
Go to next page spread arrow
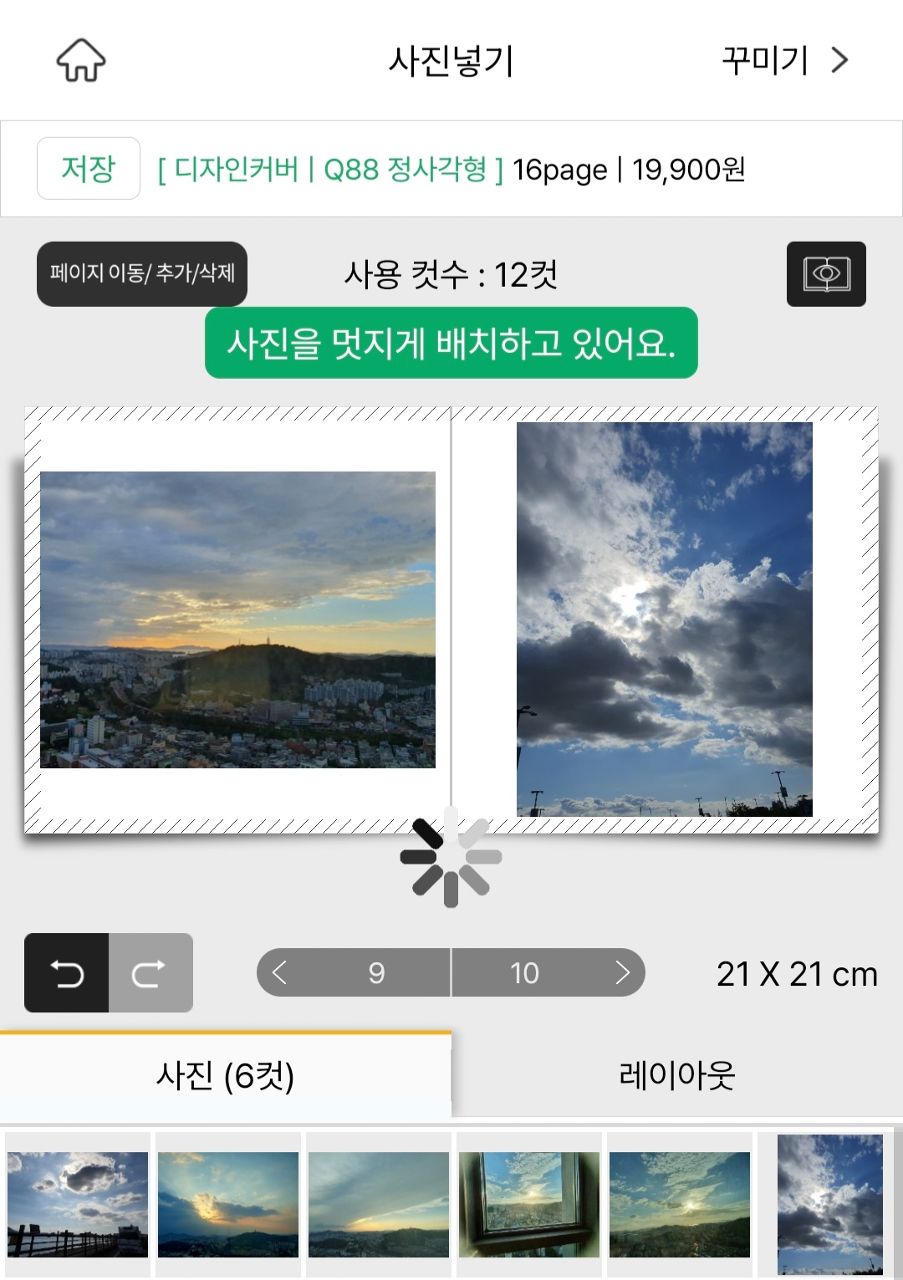(x=622, y=972)
